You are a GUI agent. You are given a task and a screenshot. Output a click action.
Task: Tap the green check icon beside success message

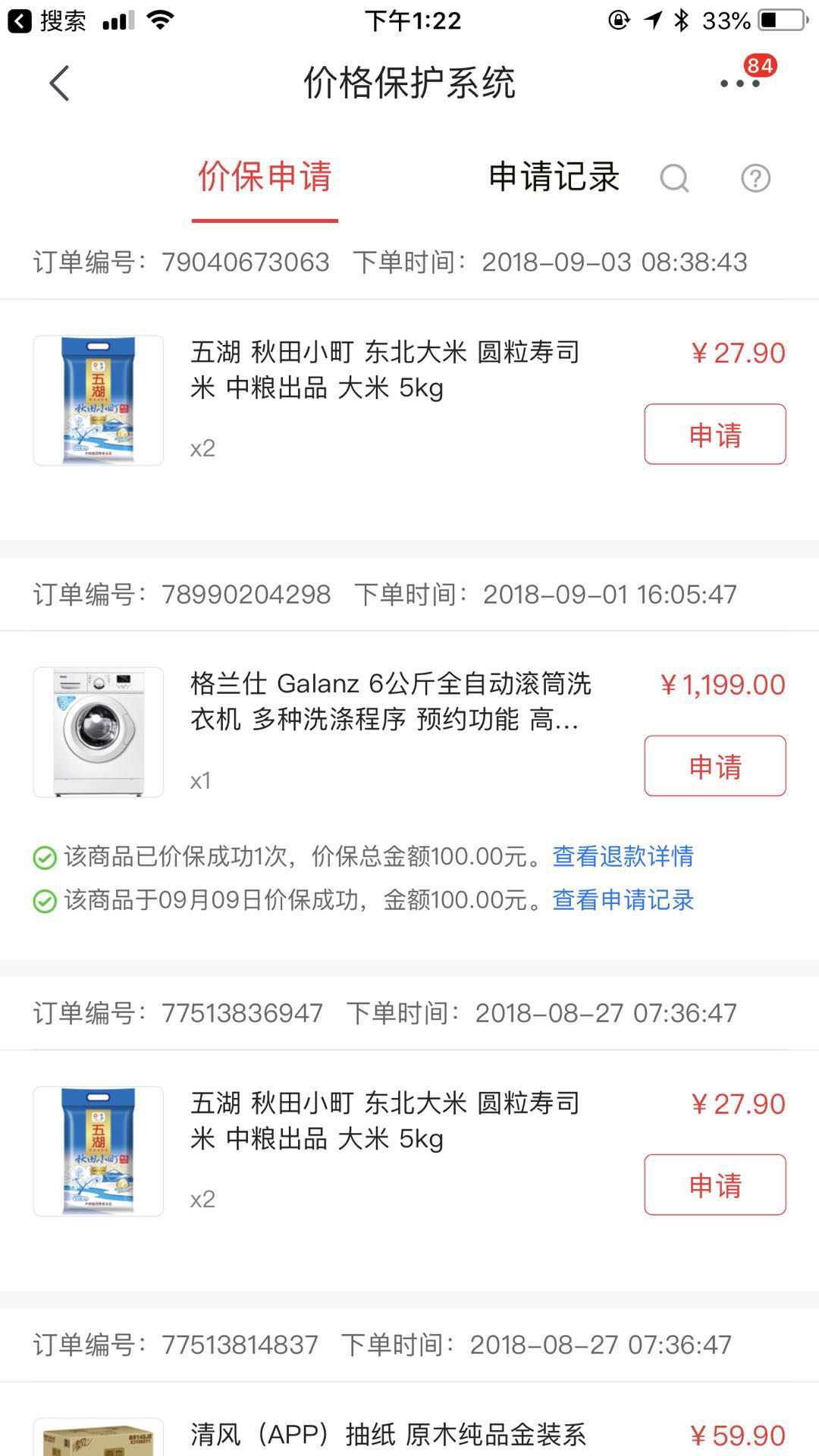point(42,858)
